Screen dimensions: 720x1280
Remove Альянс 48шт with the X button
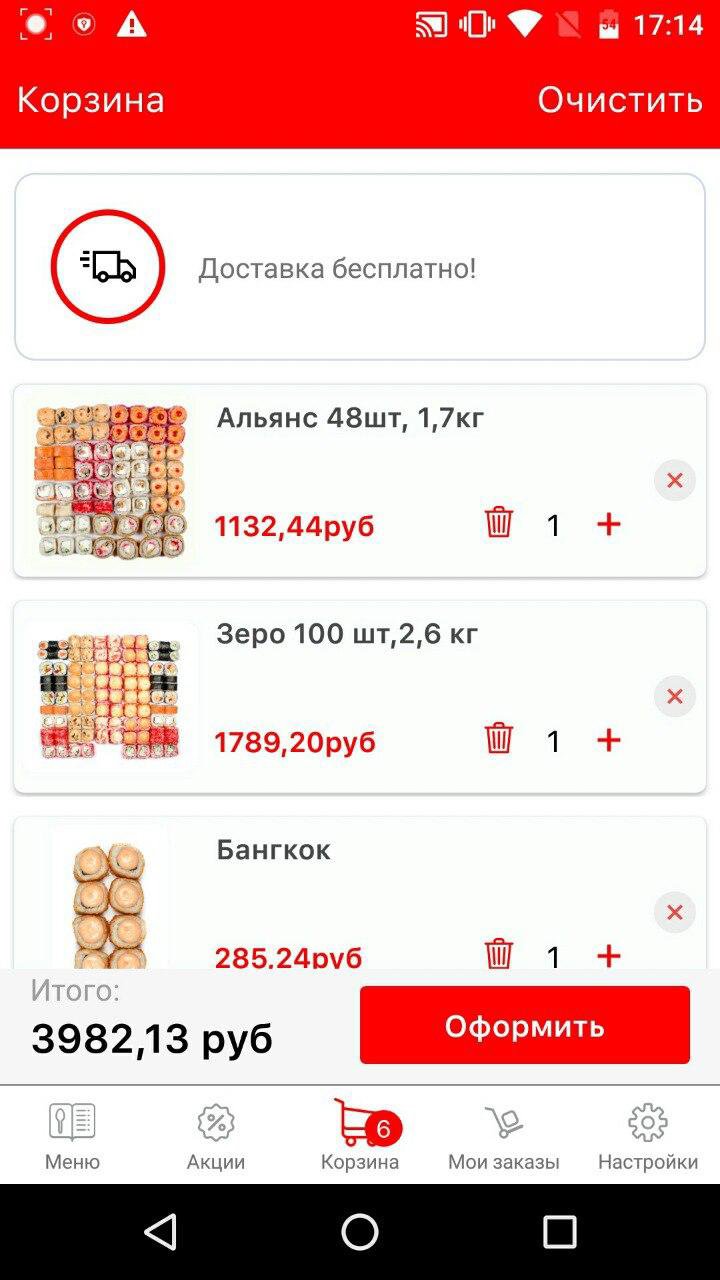tap(675, 481)
